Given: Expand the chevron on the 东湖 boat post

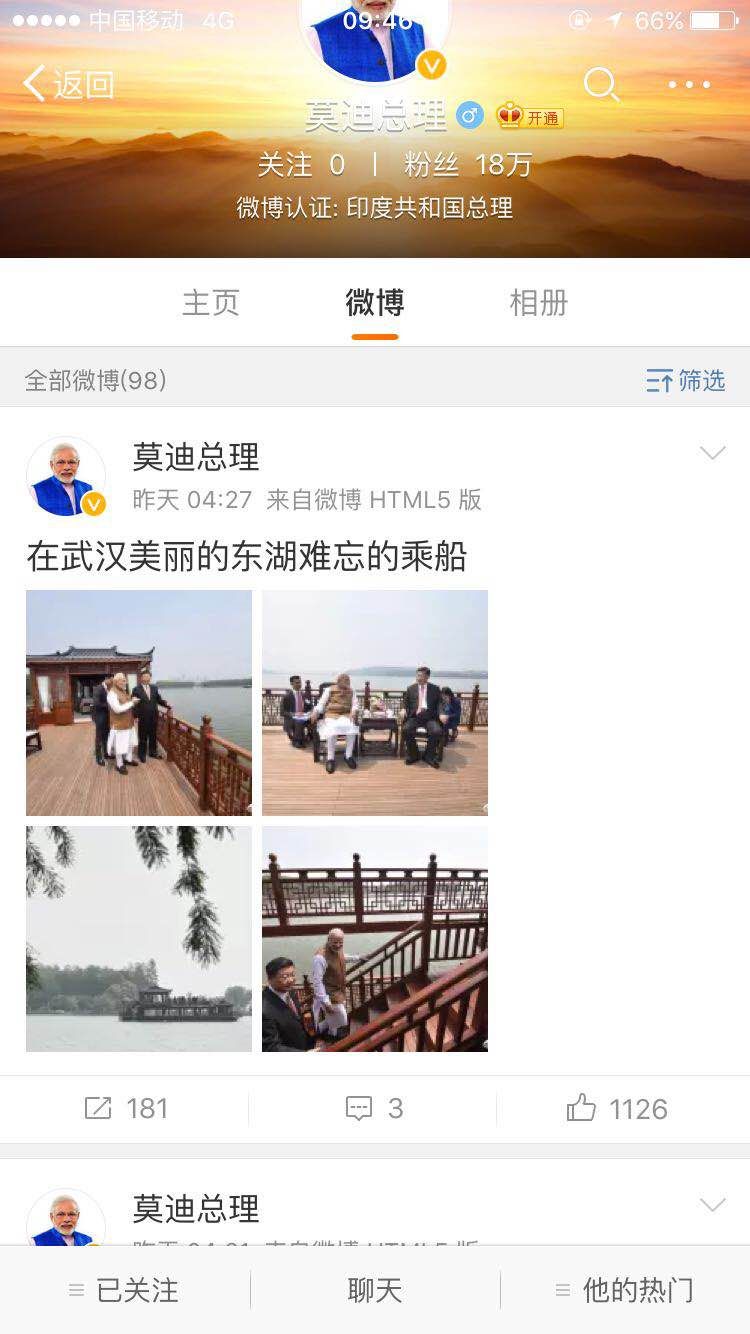Looking at the screenshot, I should [712, 454].
